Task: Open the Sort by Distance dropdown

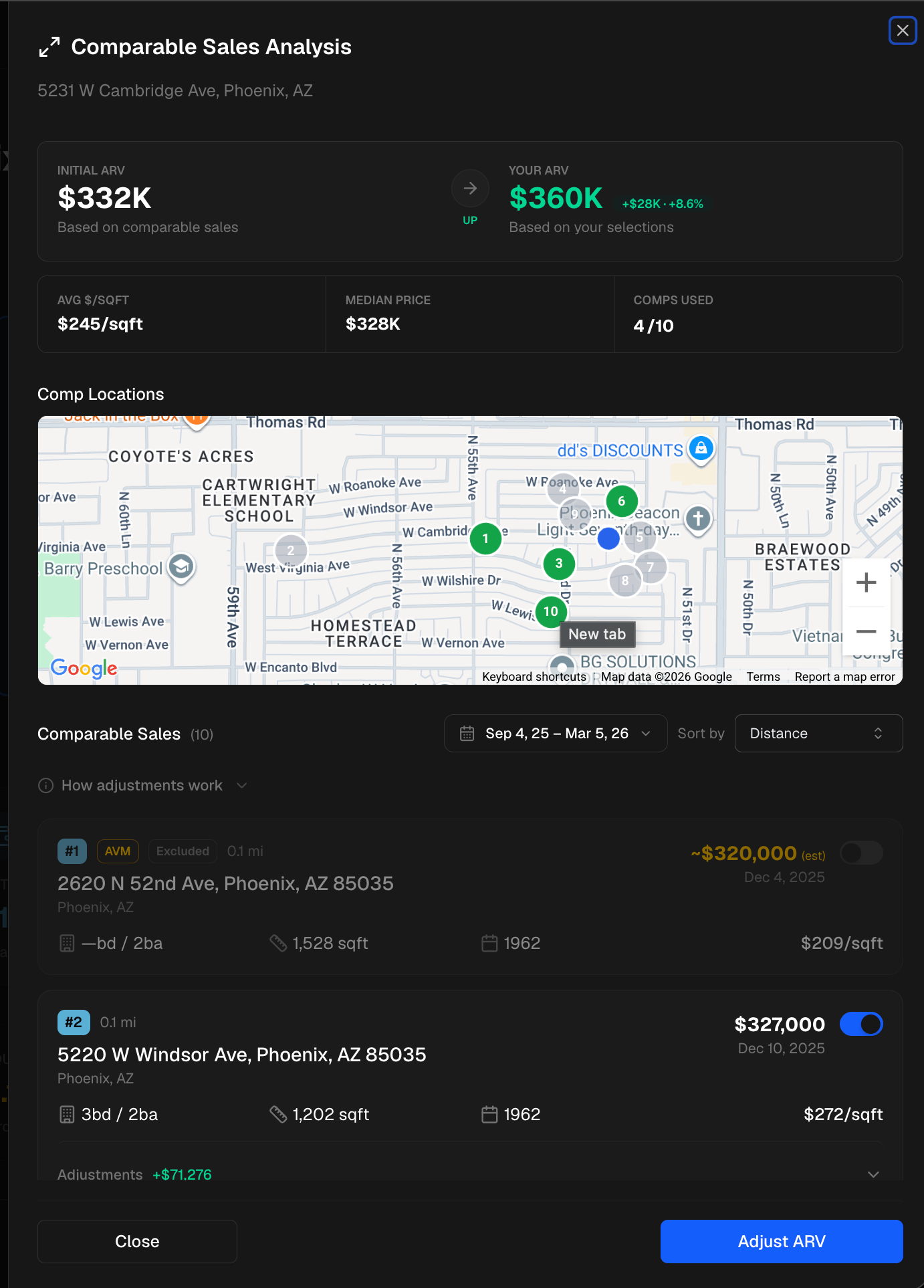Action: pyautogui.click(x=818, y=733)
